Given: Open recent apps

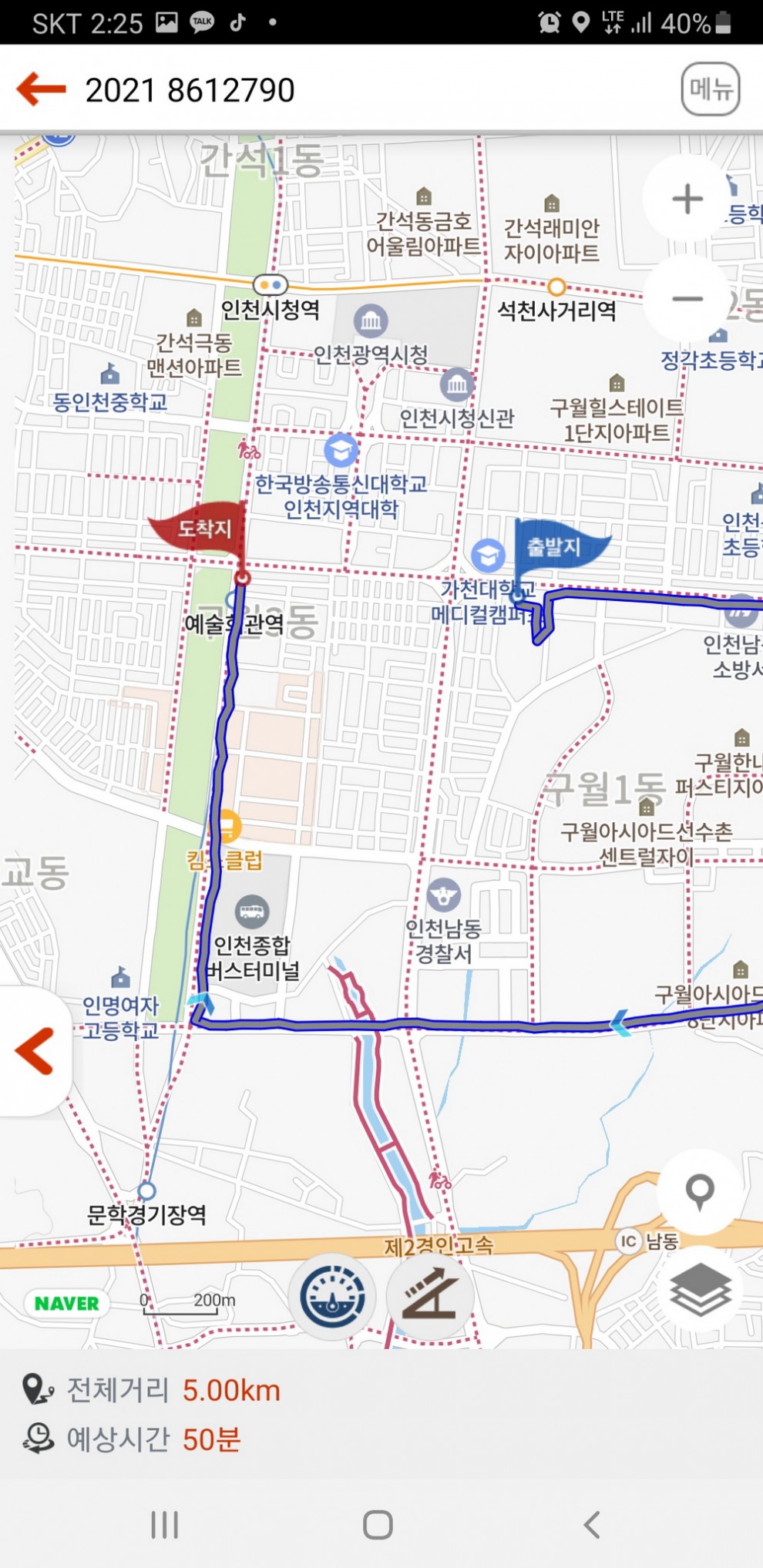Looking at the screenshot, I should click(164, 1524).
